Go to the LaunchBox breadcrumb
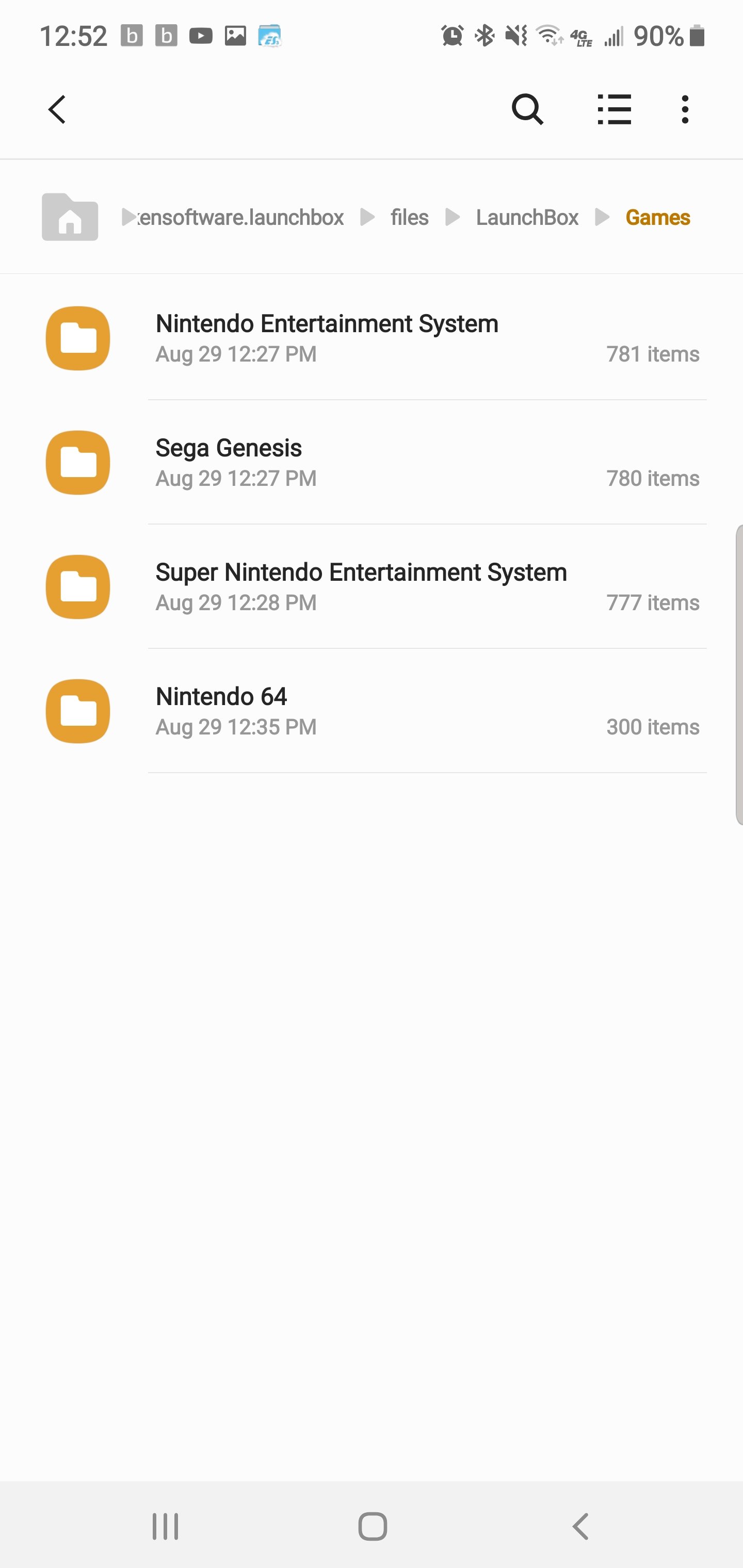Screen dimensions: 743x1568 click(527, 217)
